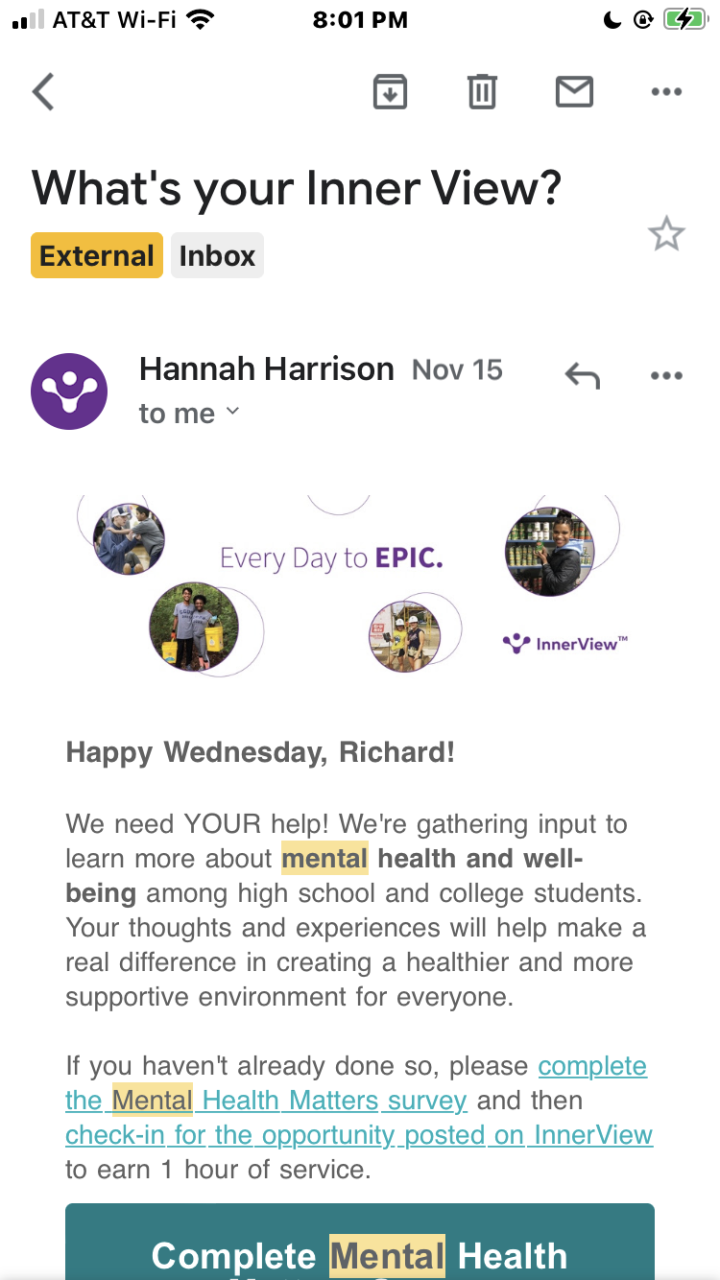The height and width of the screenshot is (1280, 720).
Task: Reply to Hannah Harrison's message
Action: 582,376
